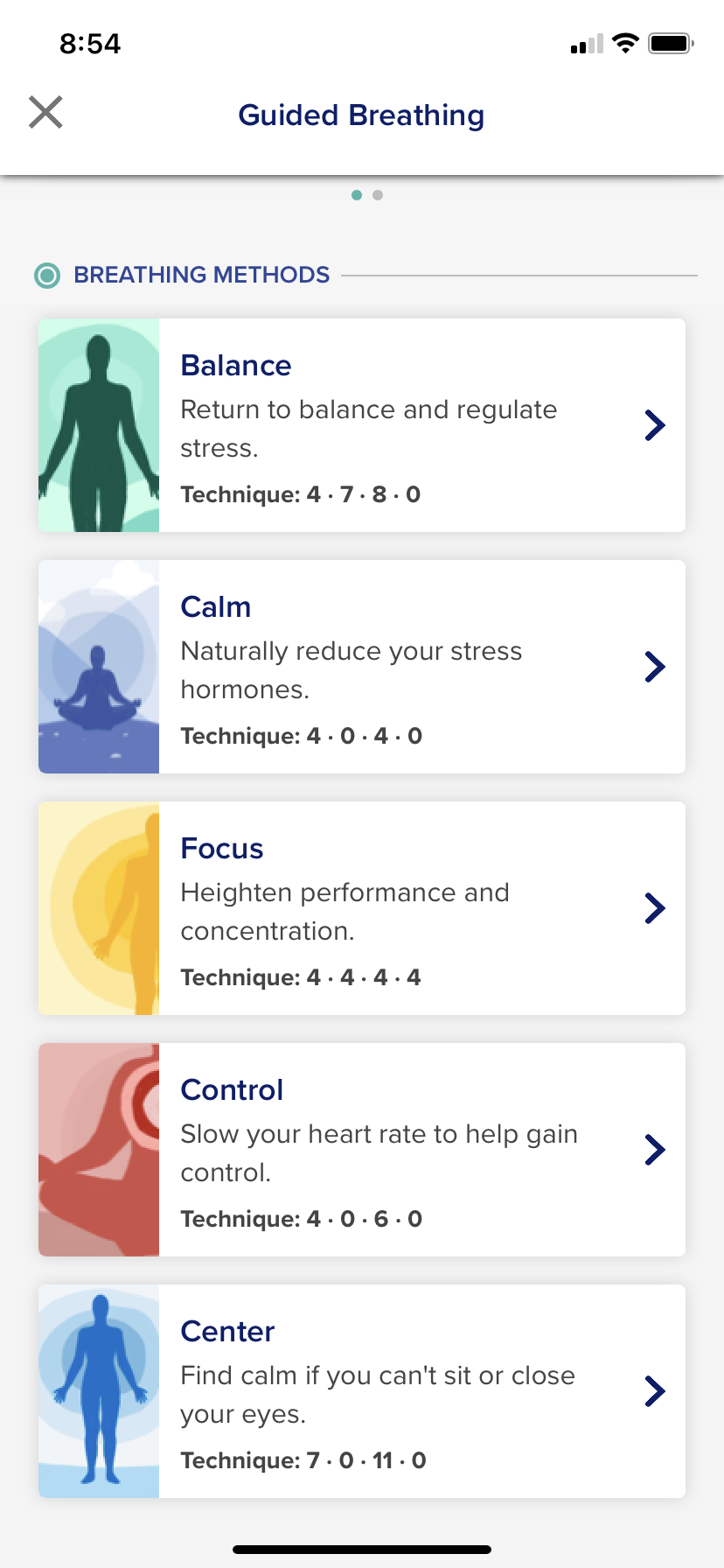Start the Center breathing method

tap(362, 1391)
